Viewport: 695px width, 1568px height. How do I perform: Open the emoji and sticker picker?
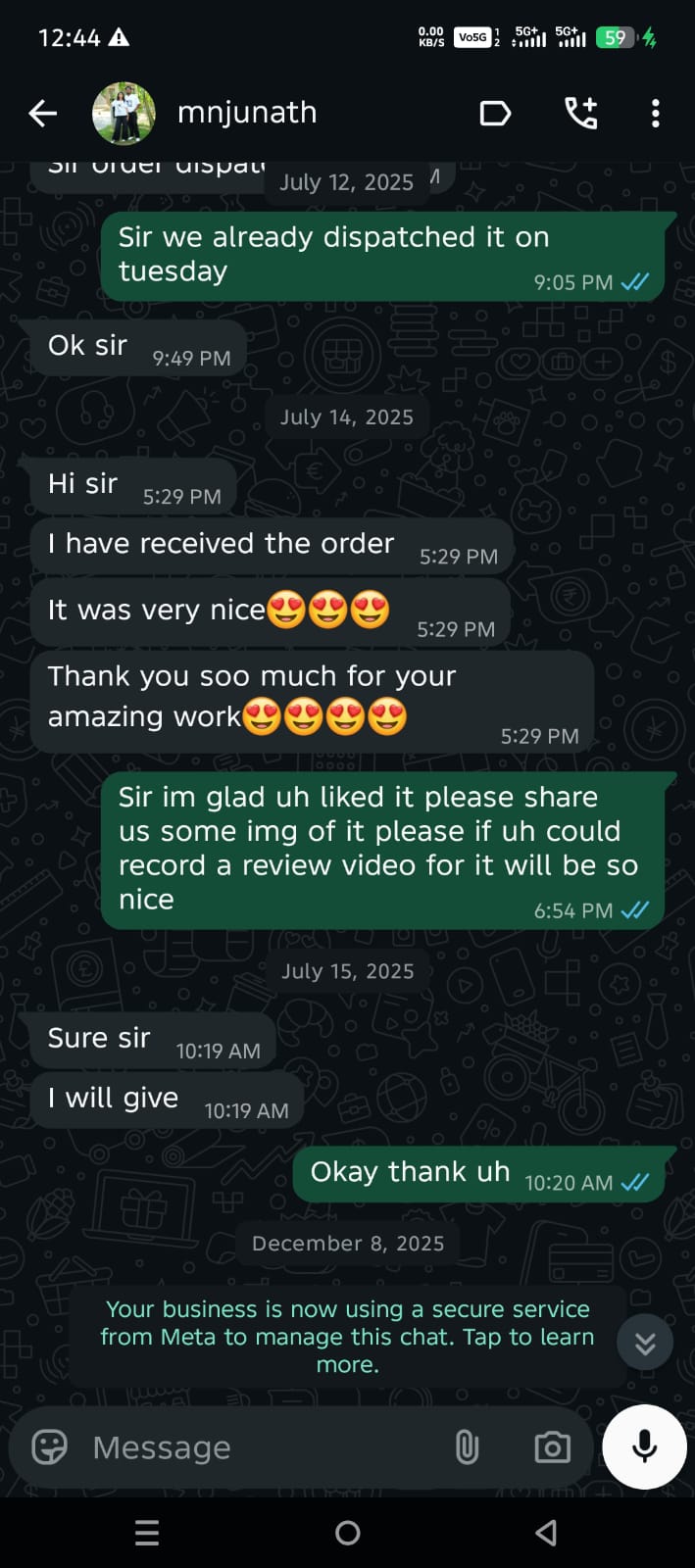50,1447
